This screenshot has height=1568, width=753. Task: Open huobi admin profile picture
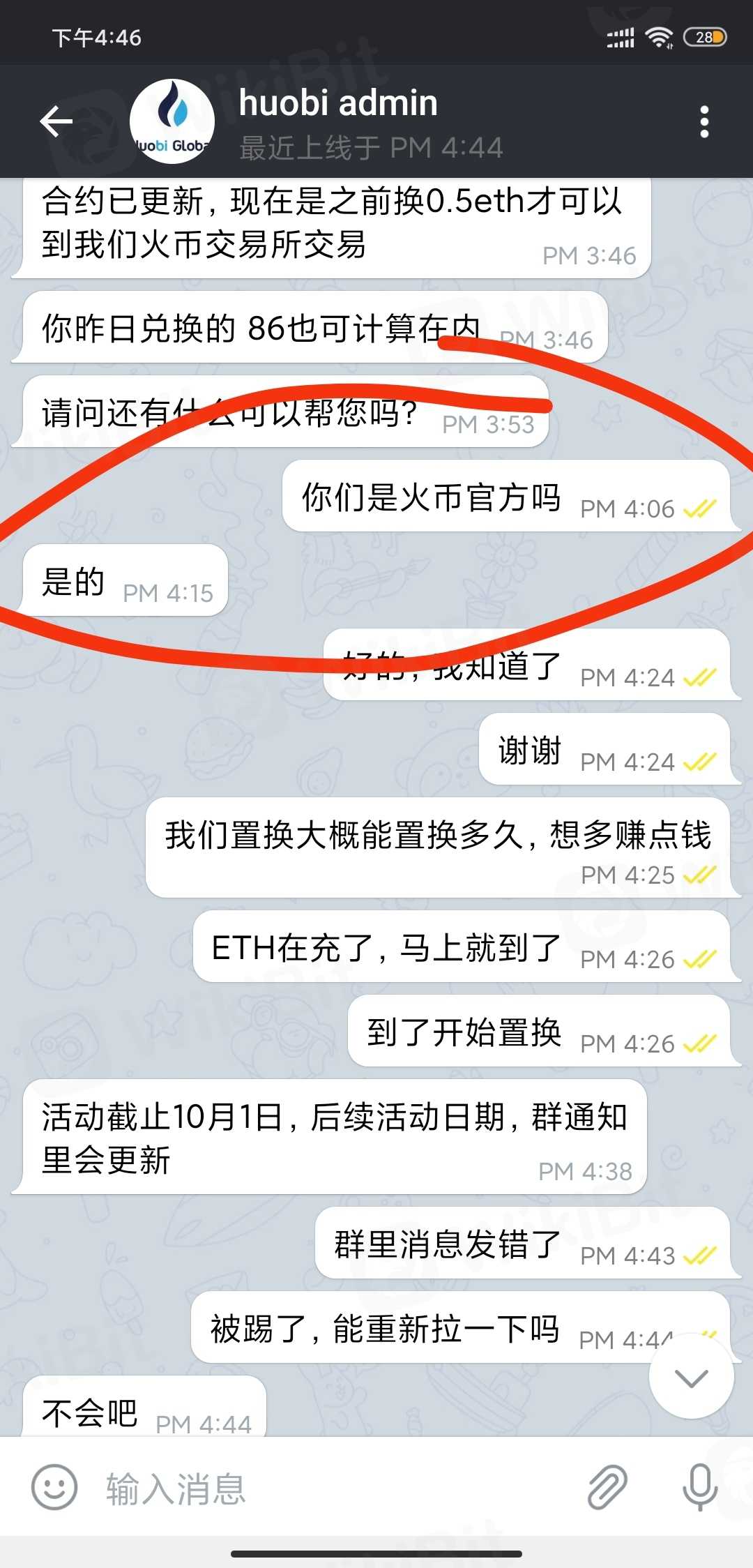pos(172,122)
